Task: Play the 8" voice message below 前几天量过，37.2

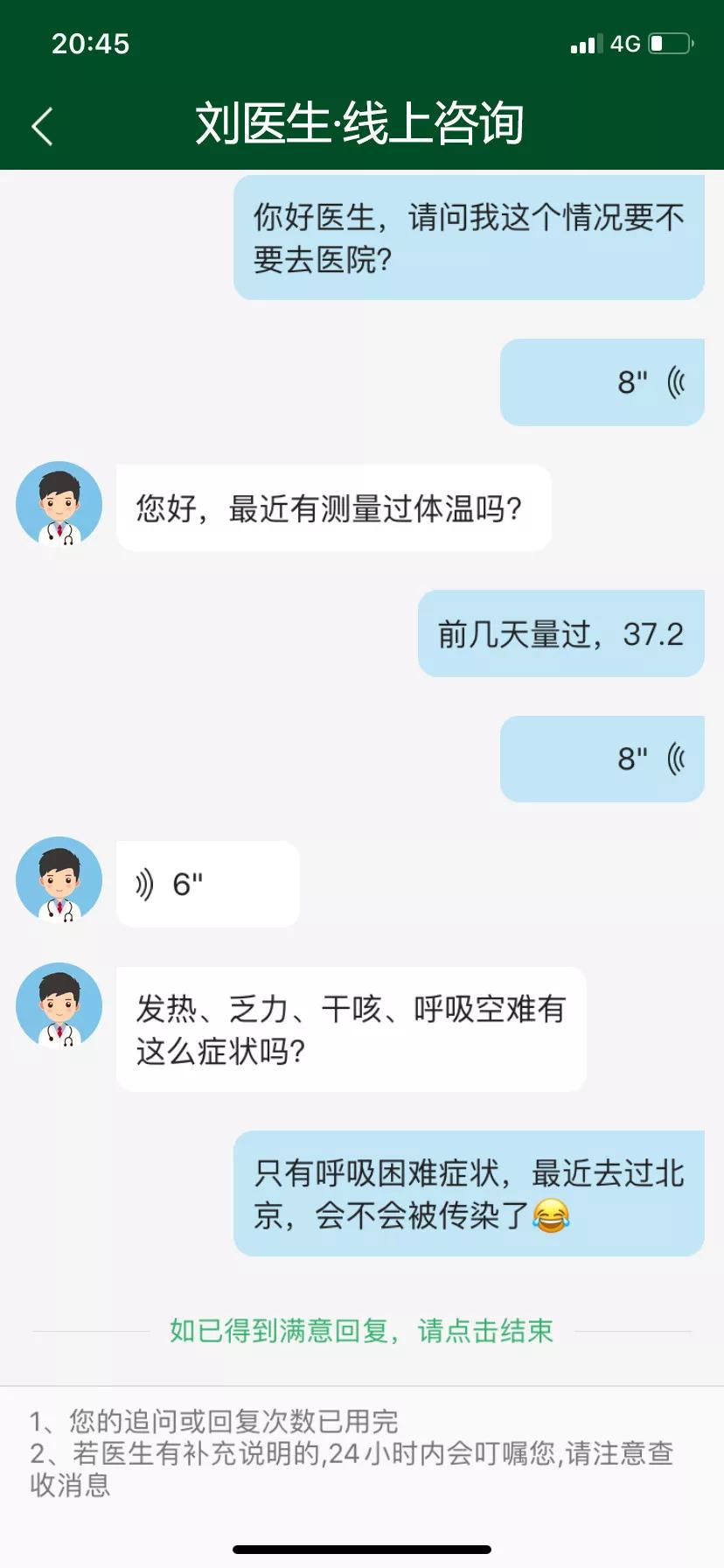Action: [602, 759]
